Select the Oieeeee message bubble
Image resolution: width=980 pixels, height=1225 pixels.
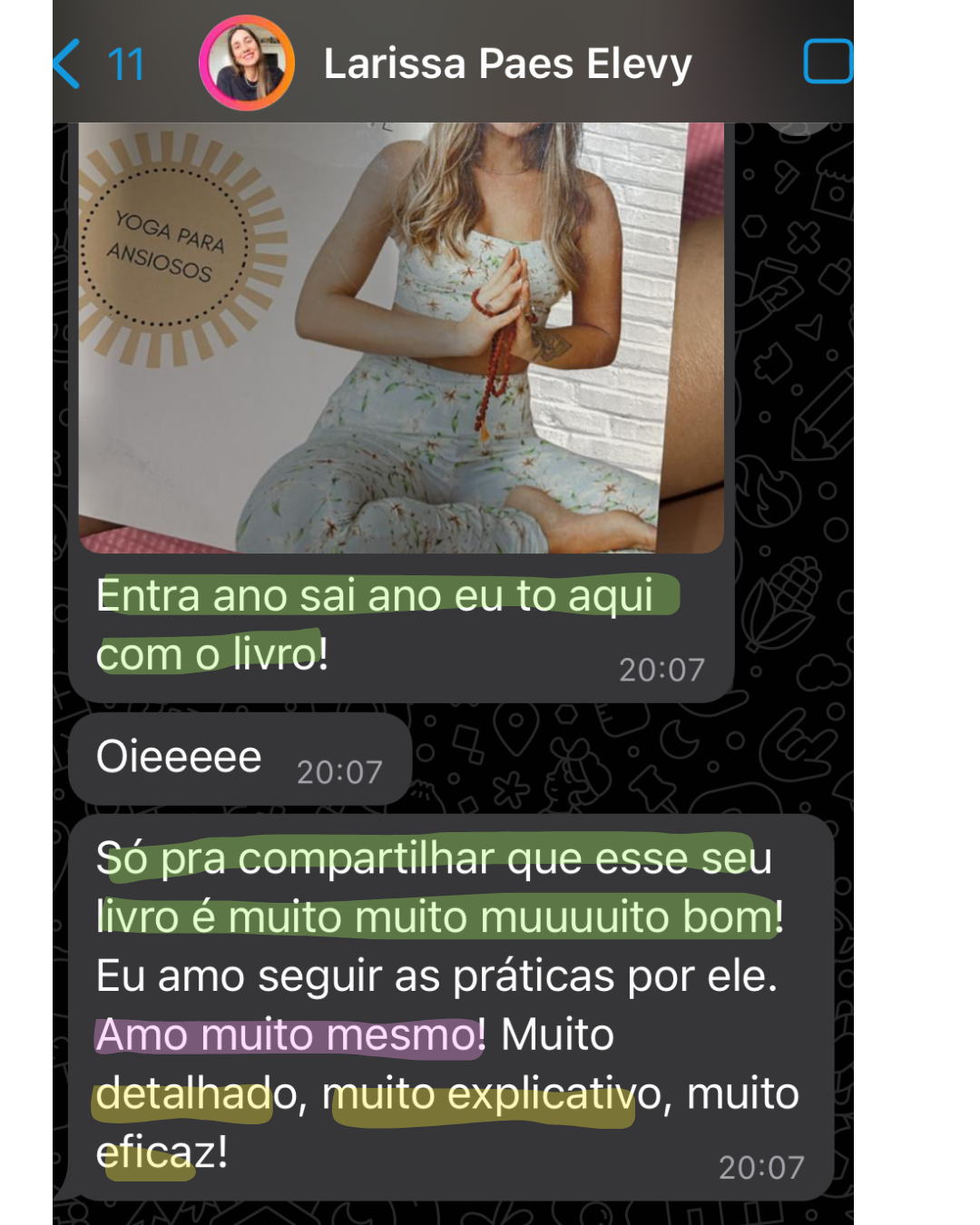point(180,755)
